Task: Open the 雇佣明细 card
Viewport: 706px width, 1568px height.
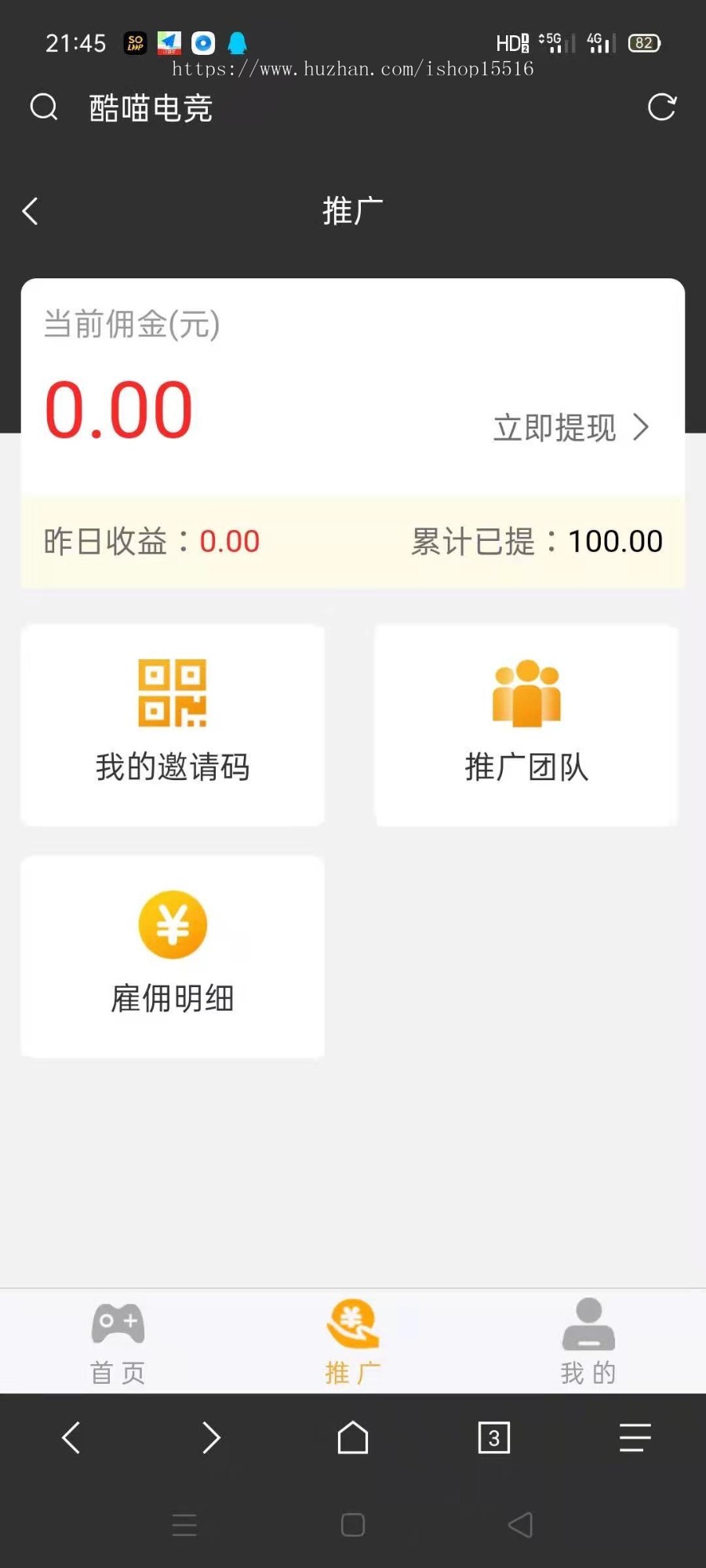Action: (173, 956)
